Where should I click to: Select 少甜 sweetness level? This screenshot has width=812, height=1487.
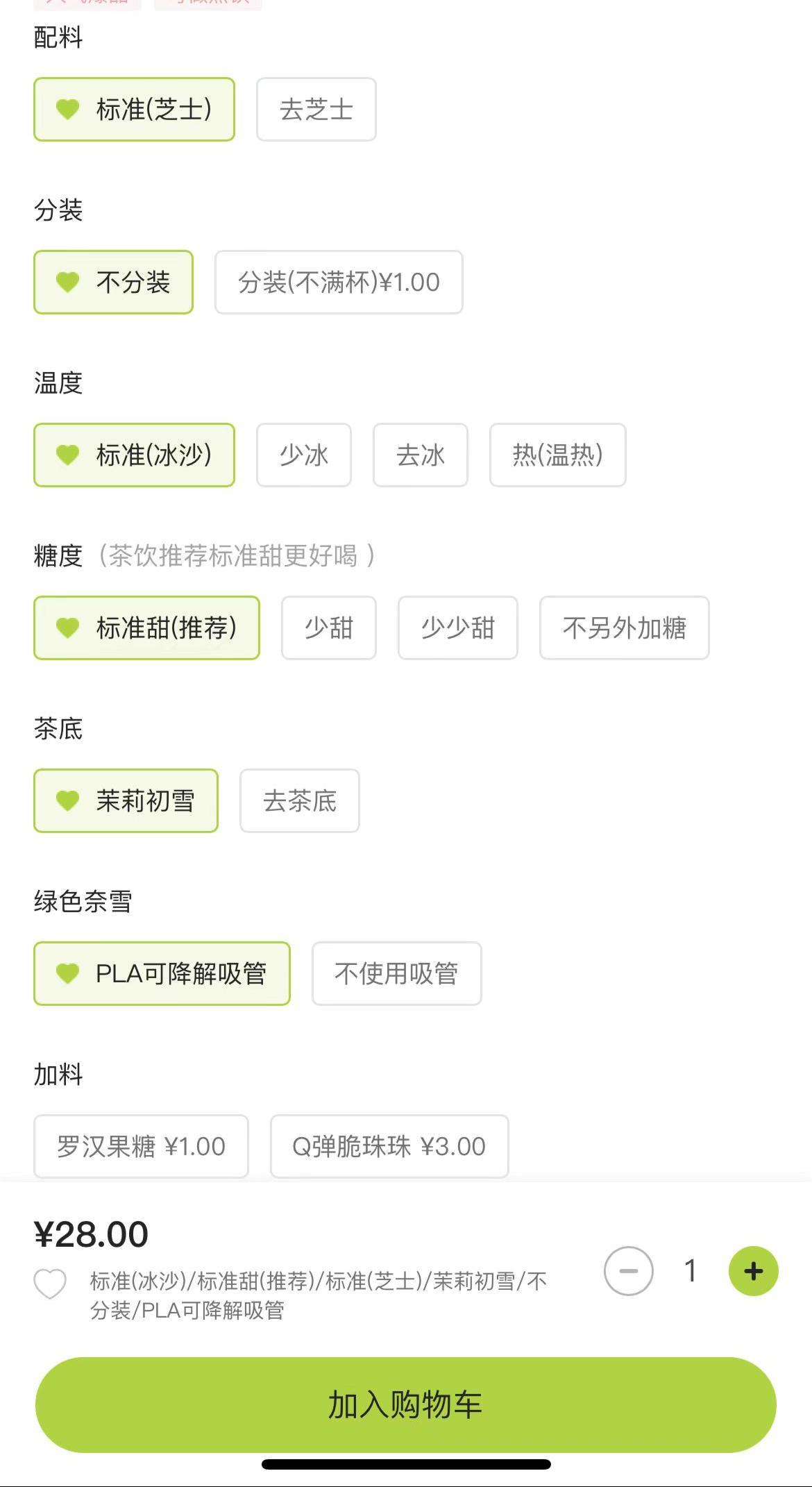pos(328,628)
